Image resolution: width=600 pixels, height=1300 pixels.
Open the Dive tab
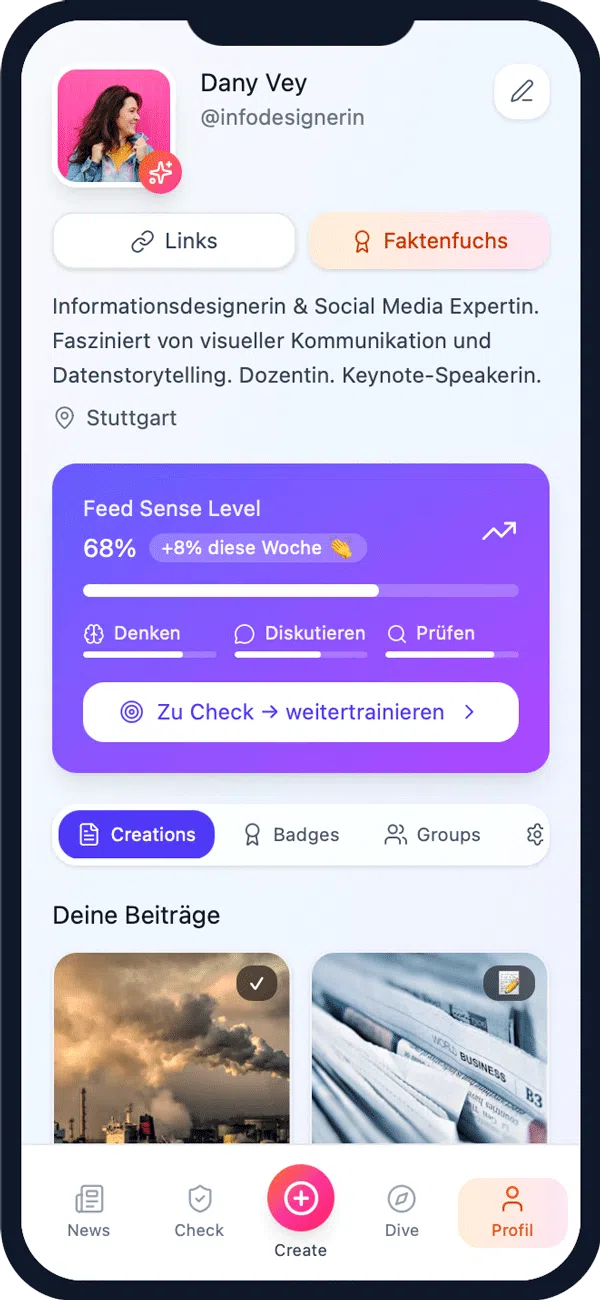[x=401, y=1212]
